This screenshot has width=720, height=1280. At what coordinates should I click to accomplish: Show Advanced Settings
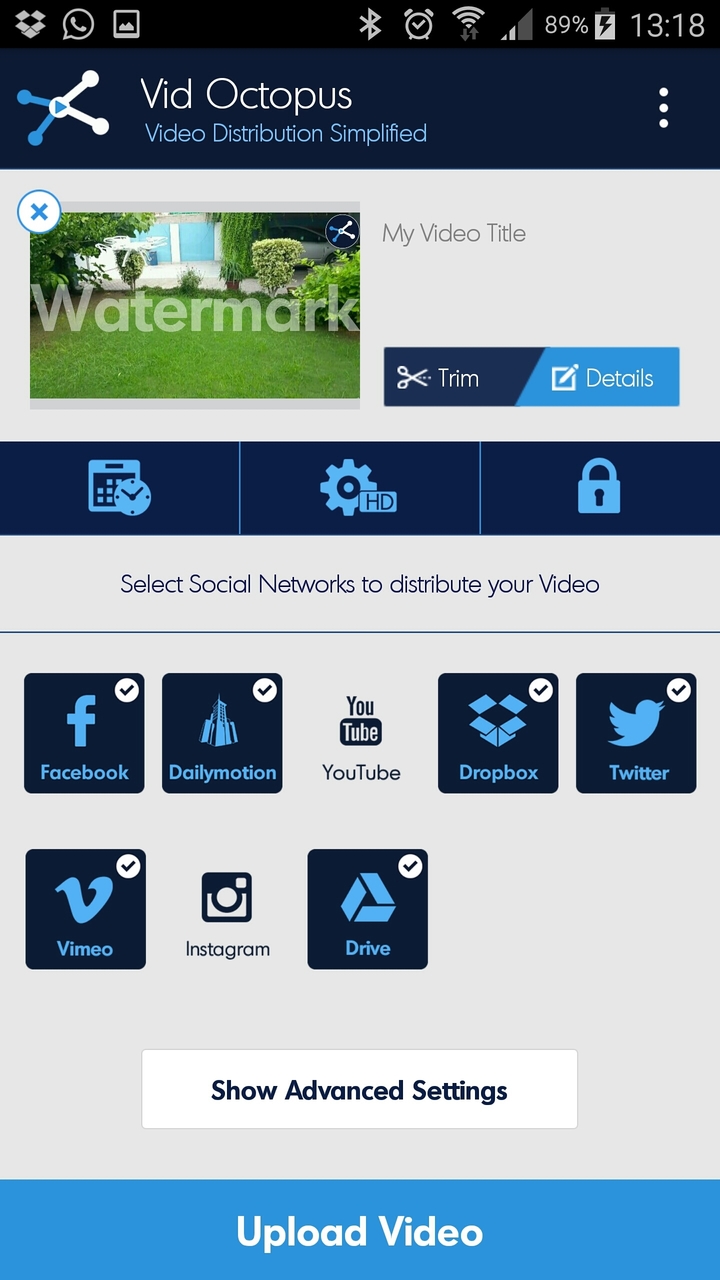pyautogui.click(x=359, y=1089)
